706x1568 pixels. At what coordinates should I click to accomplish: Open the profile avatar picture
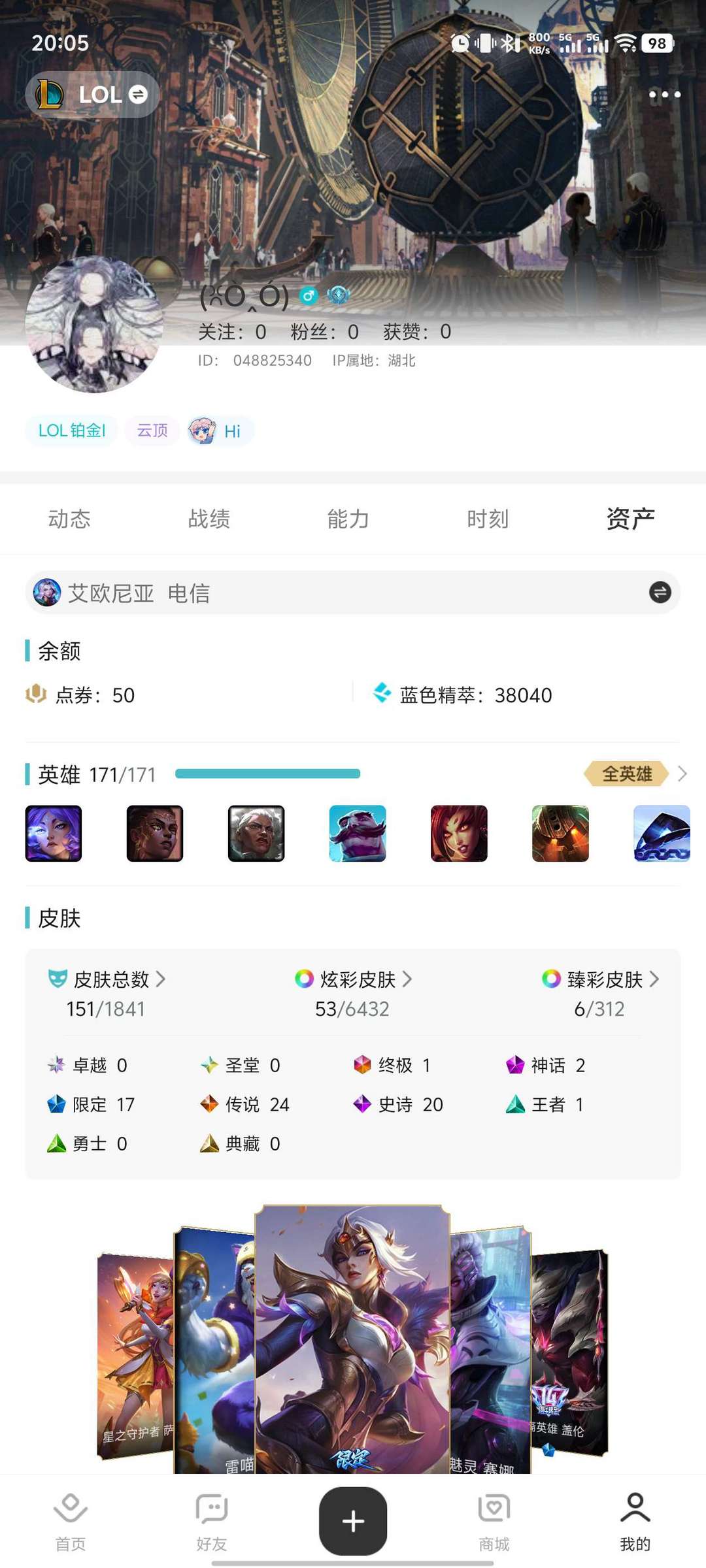click(94, 325)
